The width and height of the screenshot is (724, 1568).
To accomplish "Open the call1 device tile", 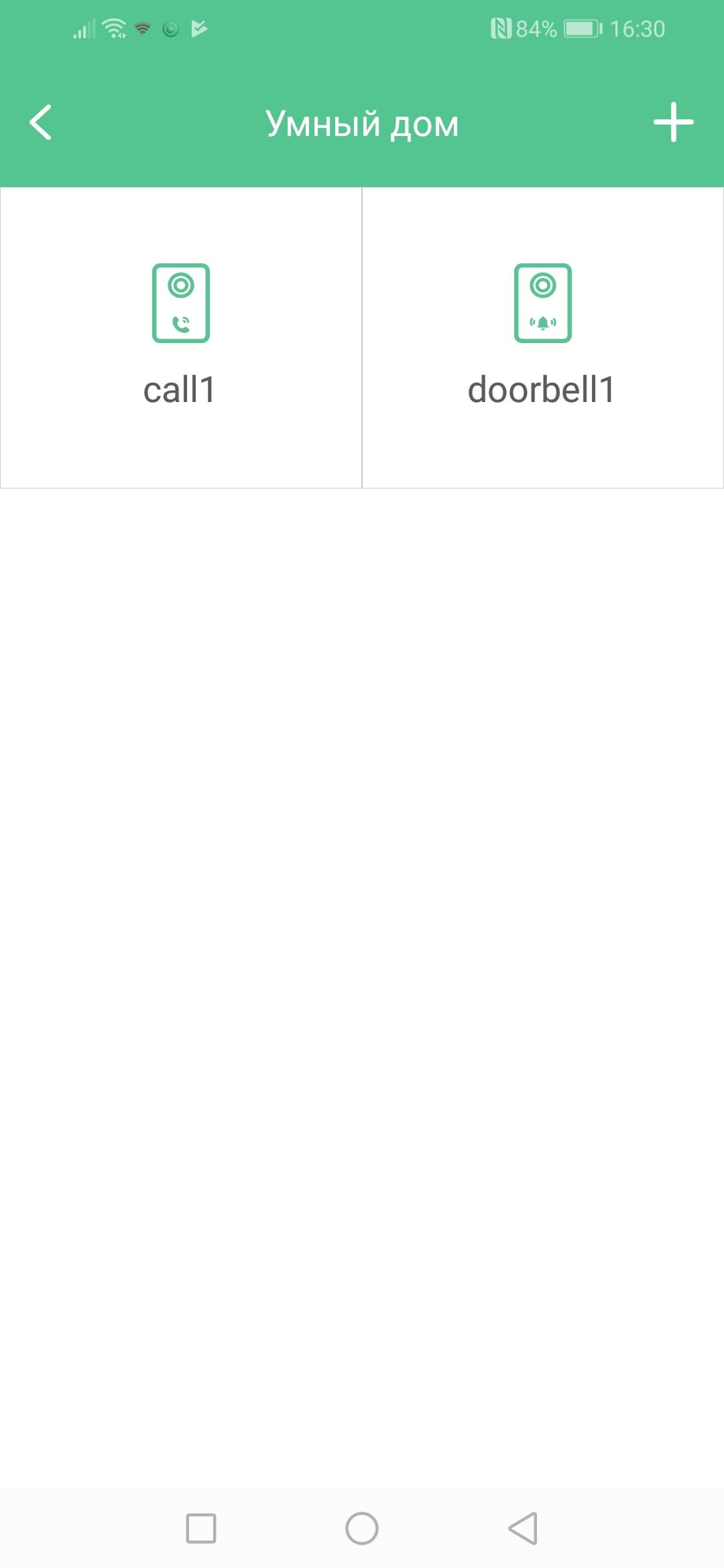I will coord(181,338).
